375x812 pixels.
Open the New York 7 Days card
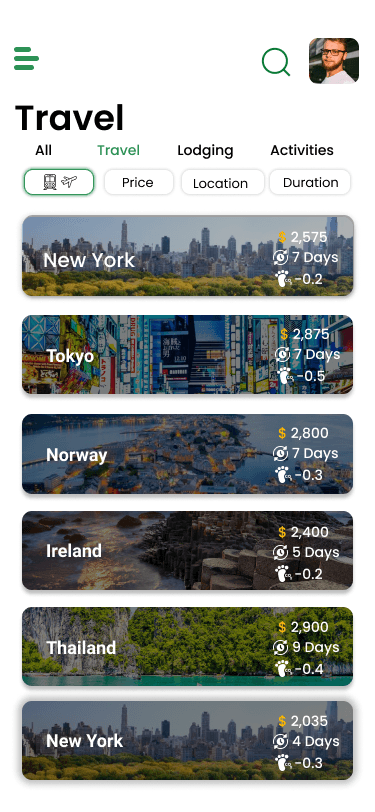[188, 256]
